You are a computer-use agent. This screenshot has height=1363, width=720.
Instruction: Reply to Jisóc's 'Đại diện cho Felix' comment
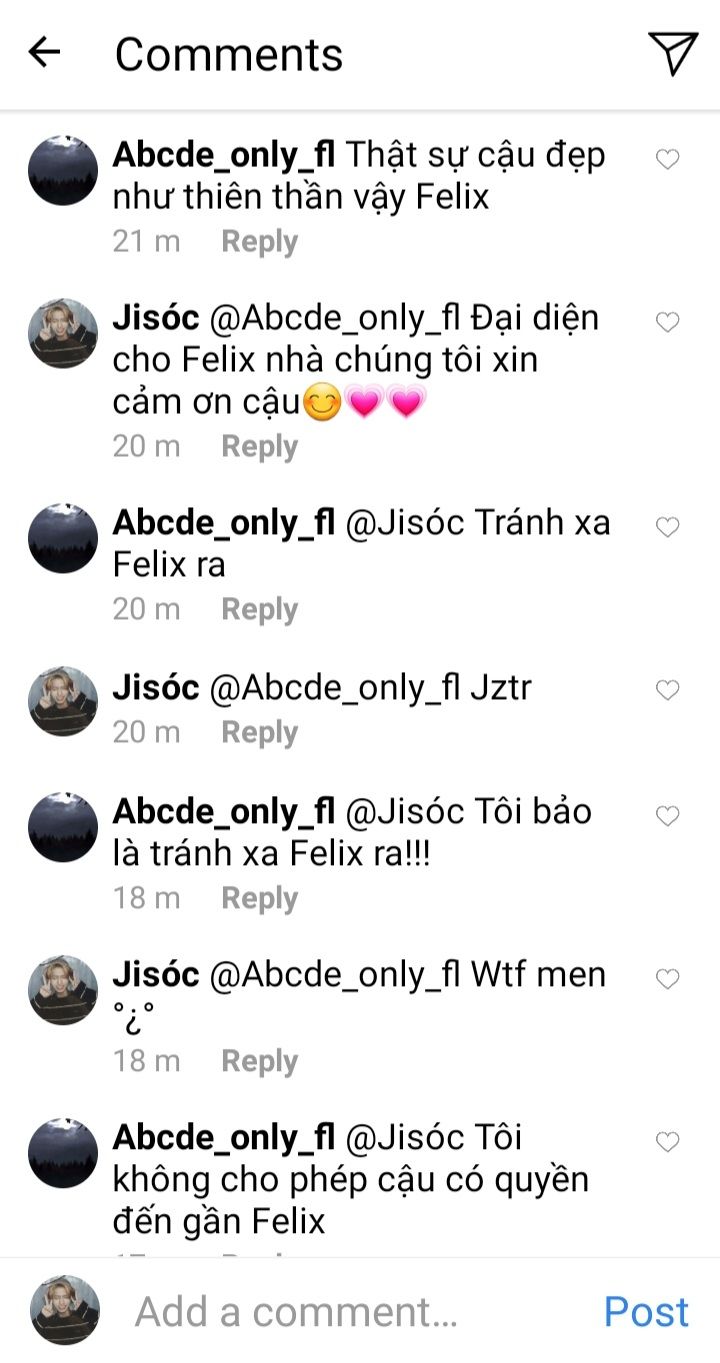click(x=259, y=446)
